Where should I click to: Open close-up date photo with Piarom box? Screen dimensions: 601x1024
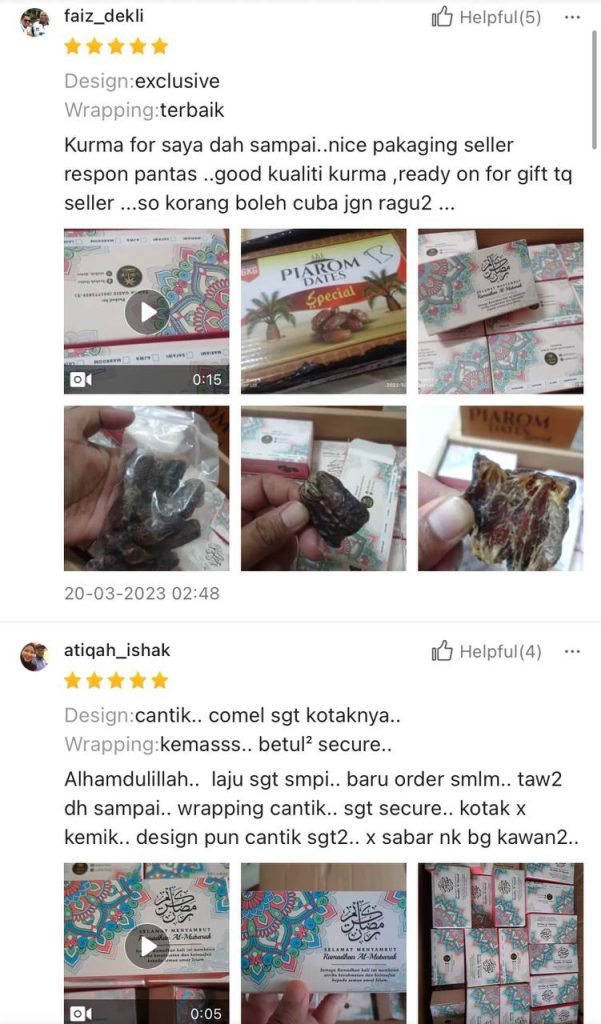pos(500,488)
